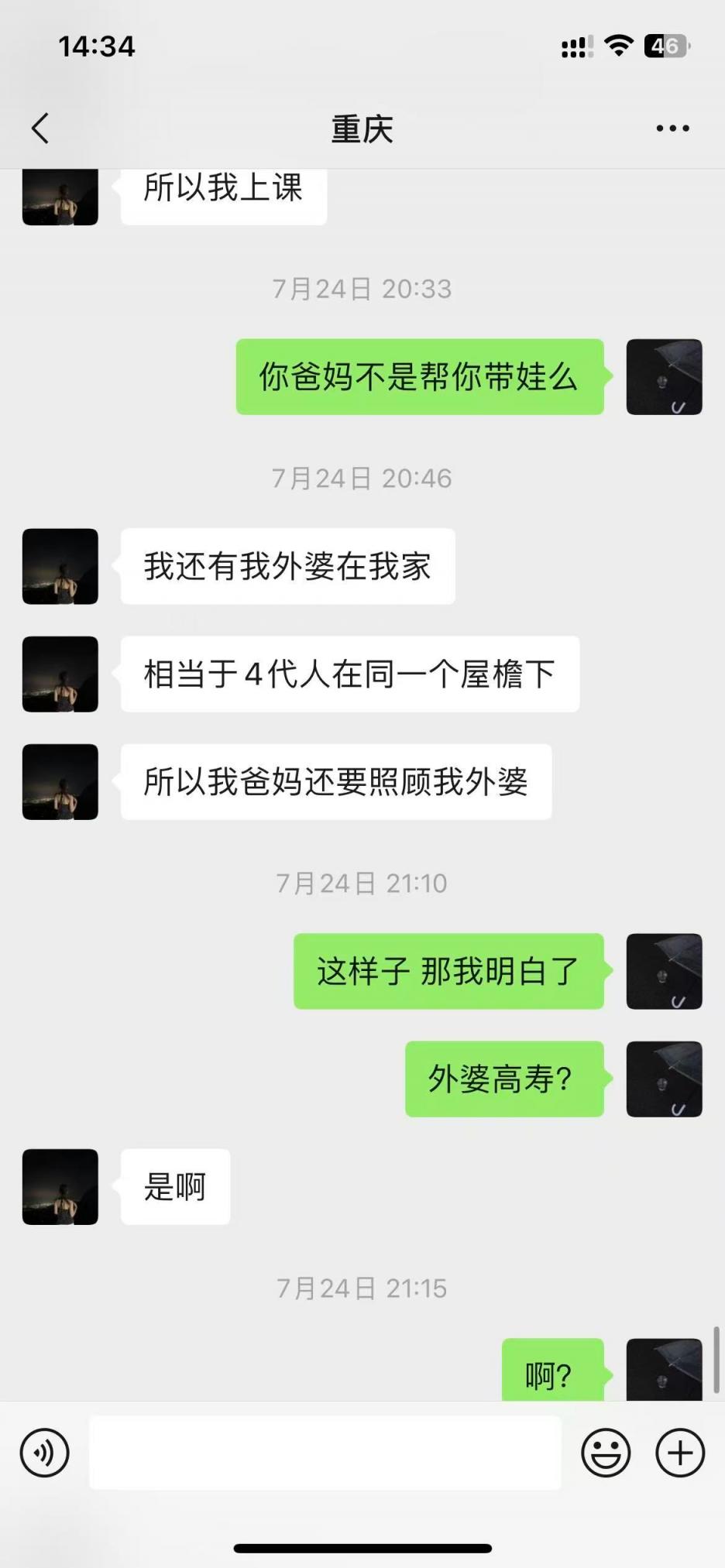Open the chat info overflow menu
The image size is (725, 1568).
pos(672,129)
